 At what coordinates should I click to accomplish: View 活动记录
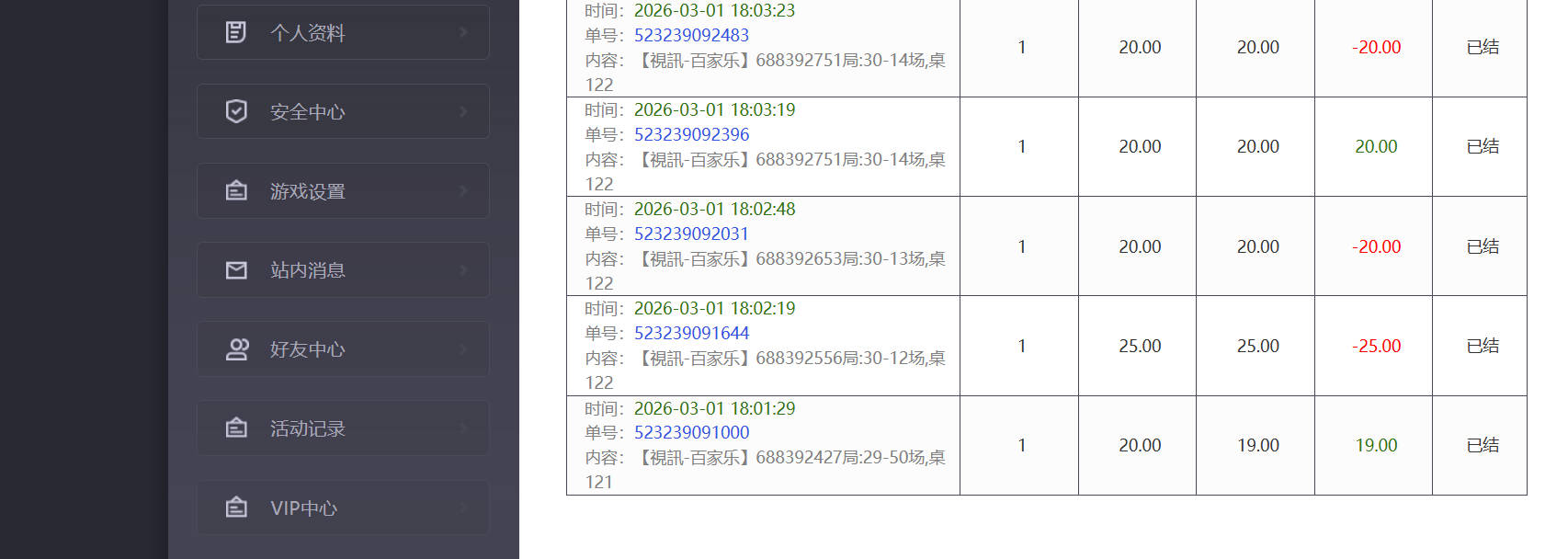tap(342, 428)
